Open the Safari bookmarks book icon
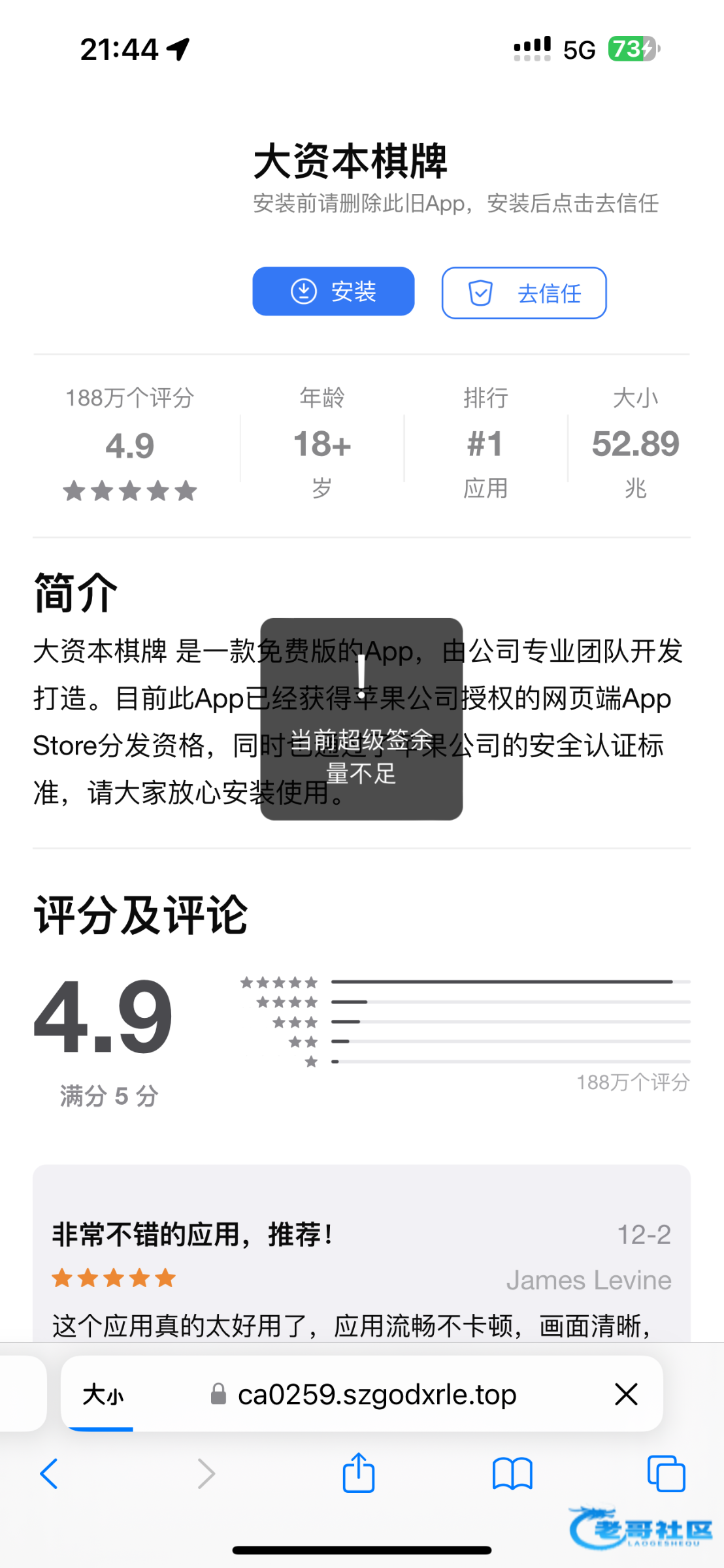724x1568 pixels. coord(512,1474)
